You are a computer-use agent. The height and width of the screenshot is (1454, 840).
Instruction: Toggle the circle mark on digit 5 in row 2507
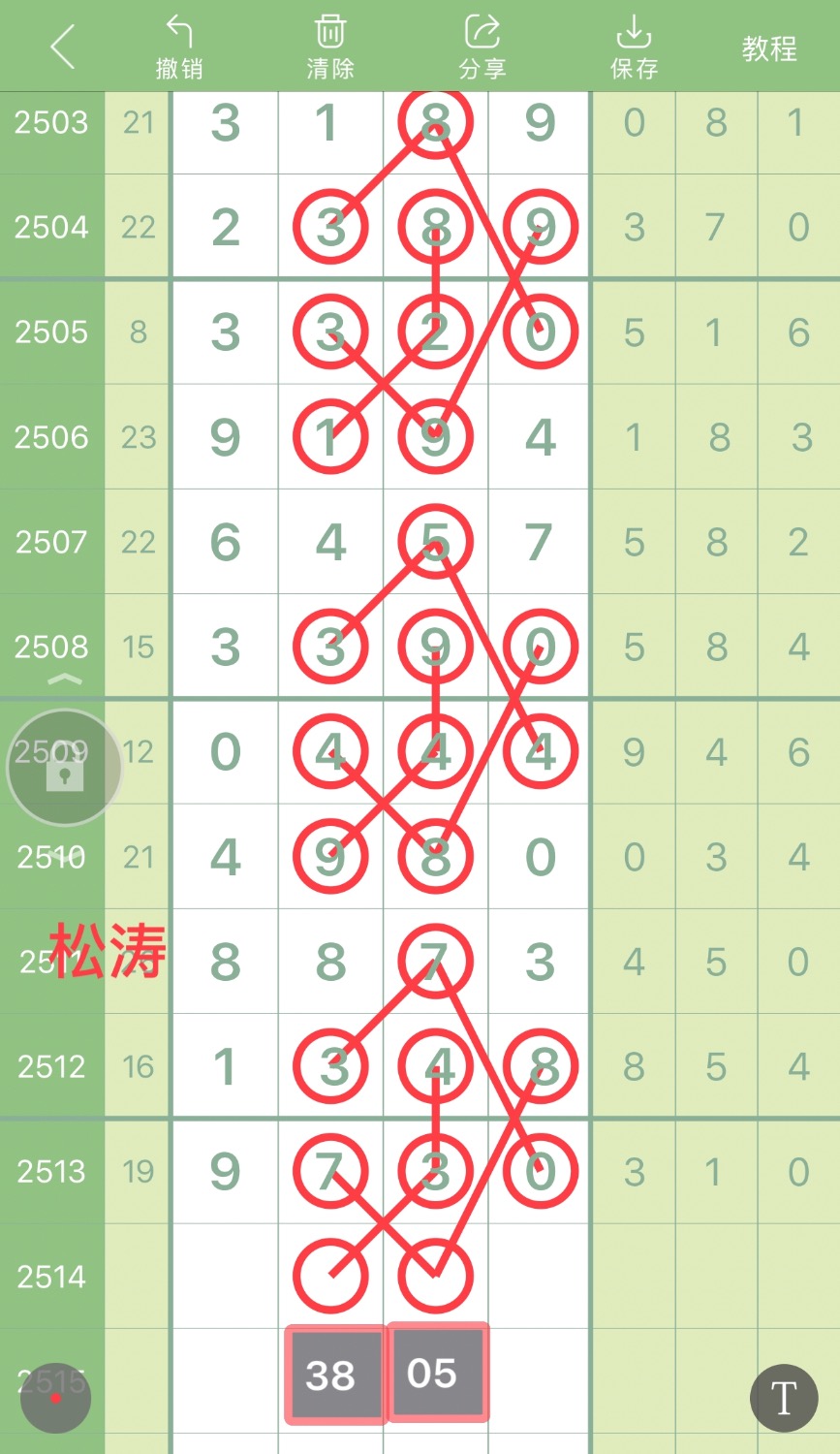tap(435, 543)
